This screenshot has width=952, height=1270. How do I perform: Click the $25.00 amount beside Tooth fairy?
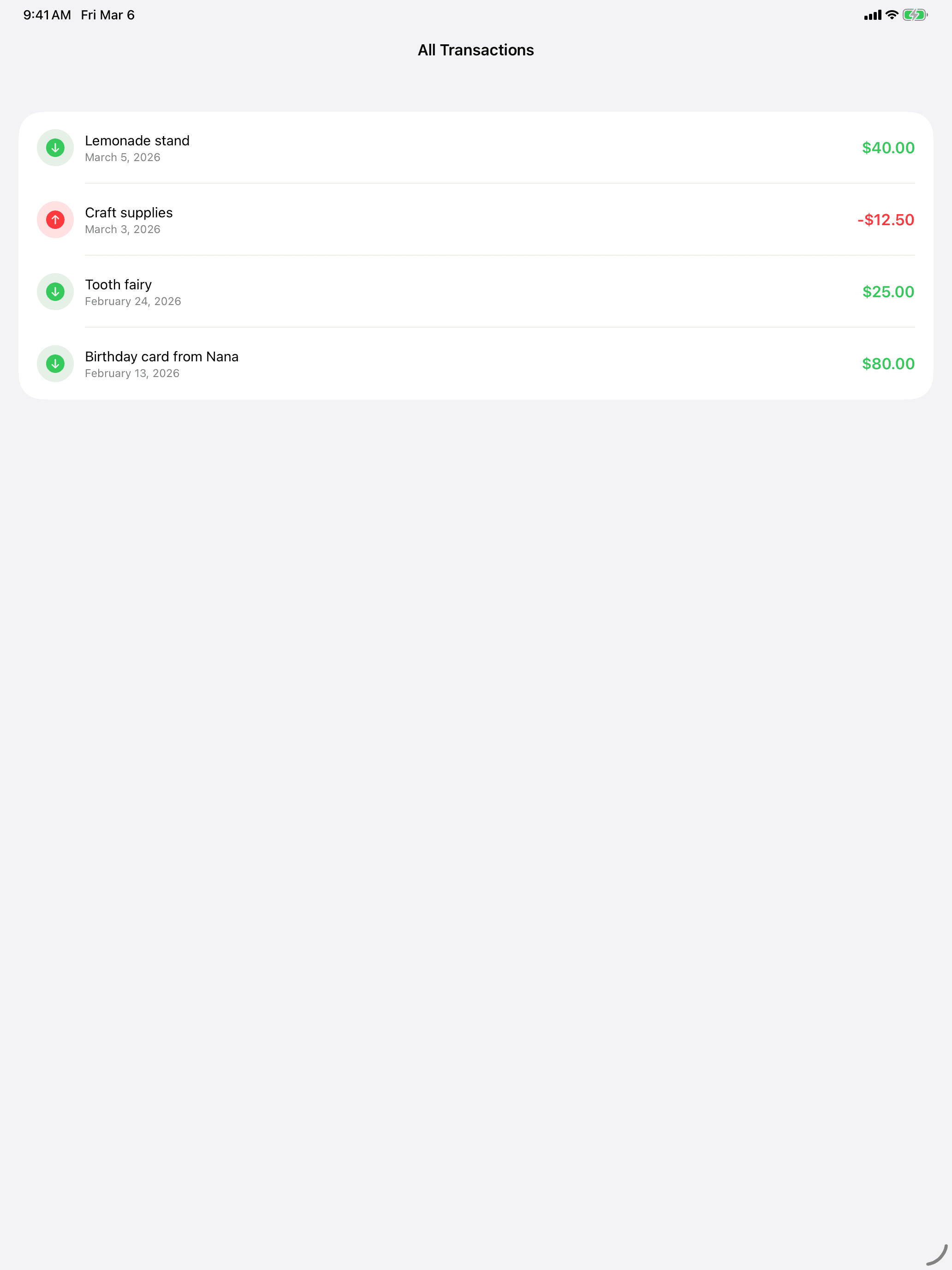pyautogui.click(x=888, y=292)
